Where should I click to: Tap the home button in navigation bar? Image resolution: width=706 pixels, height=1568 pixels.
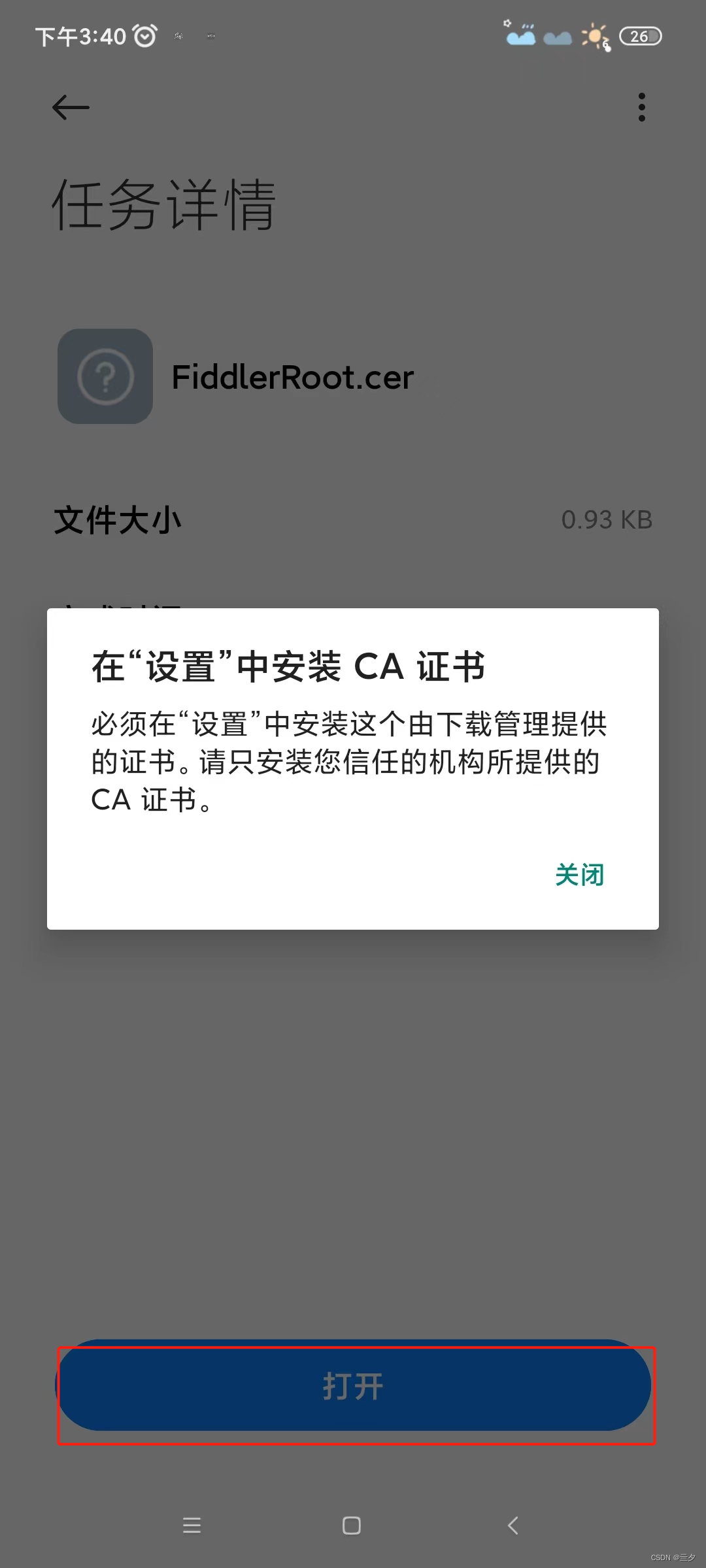coord(352,1526)
